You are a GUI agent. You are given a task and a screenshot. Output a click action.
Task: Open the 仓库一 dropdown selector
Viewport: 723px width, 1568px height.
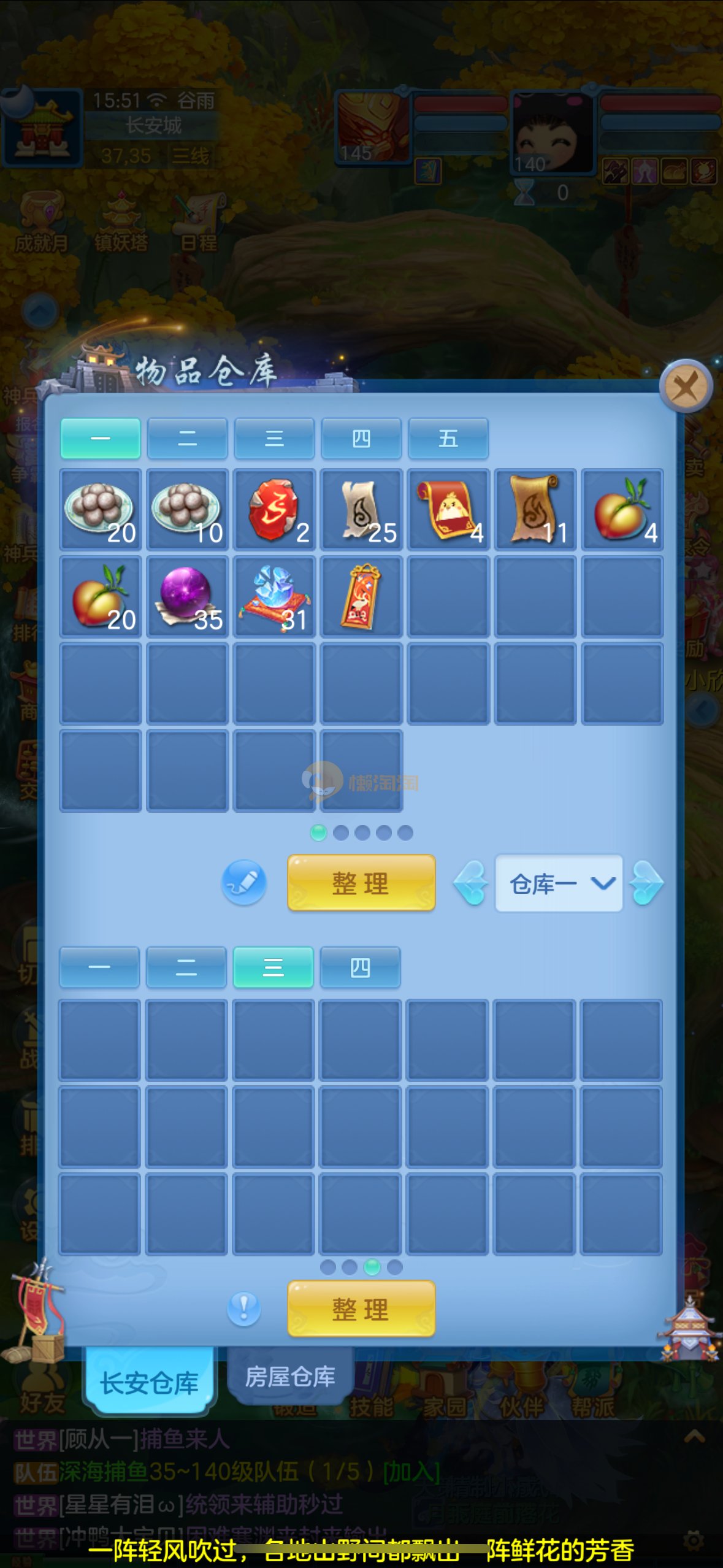click(559, 883)
